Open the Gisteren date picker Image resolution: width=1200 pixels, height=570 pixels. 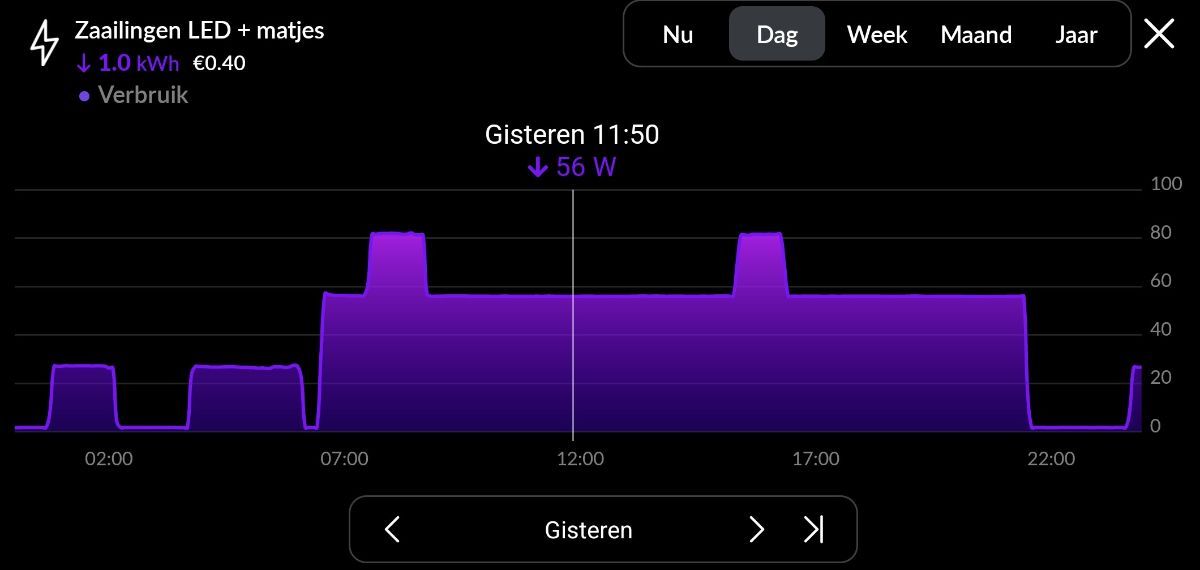click(x=588, y=529)
